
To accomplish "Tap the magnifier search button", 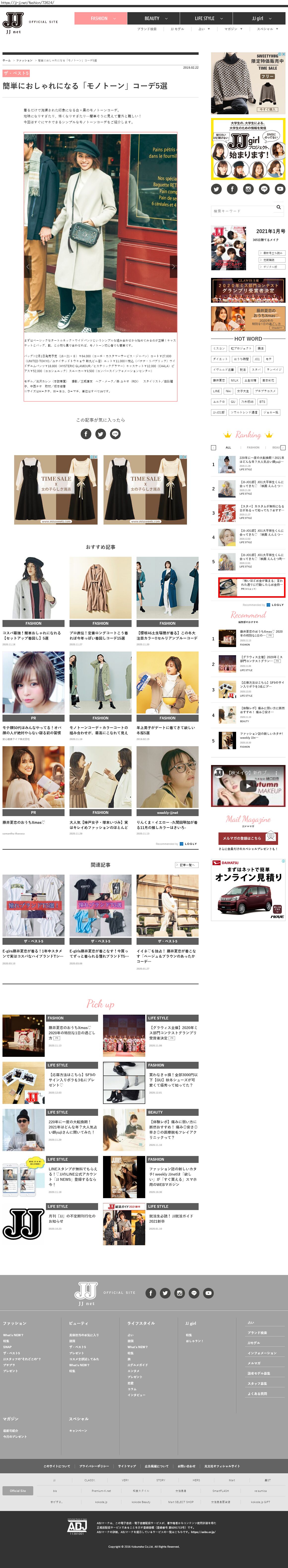I will 278,207.
